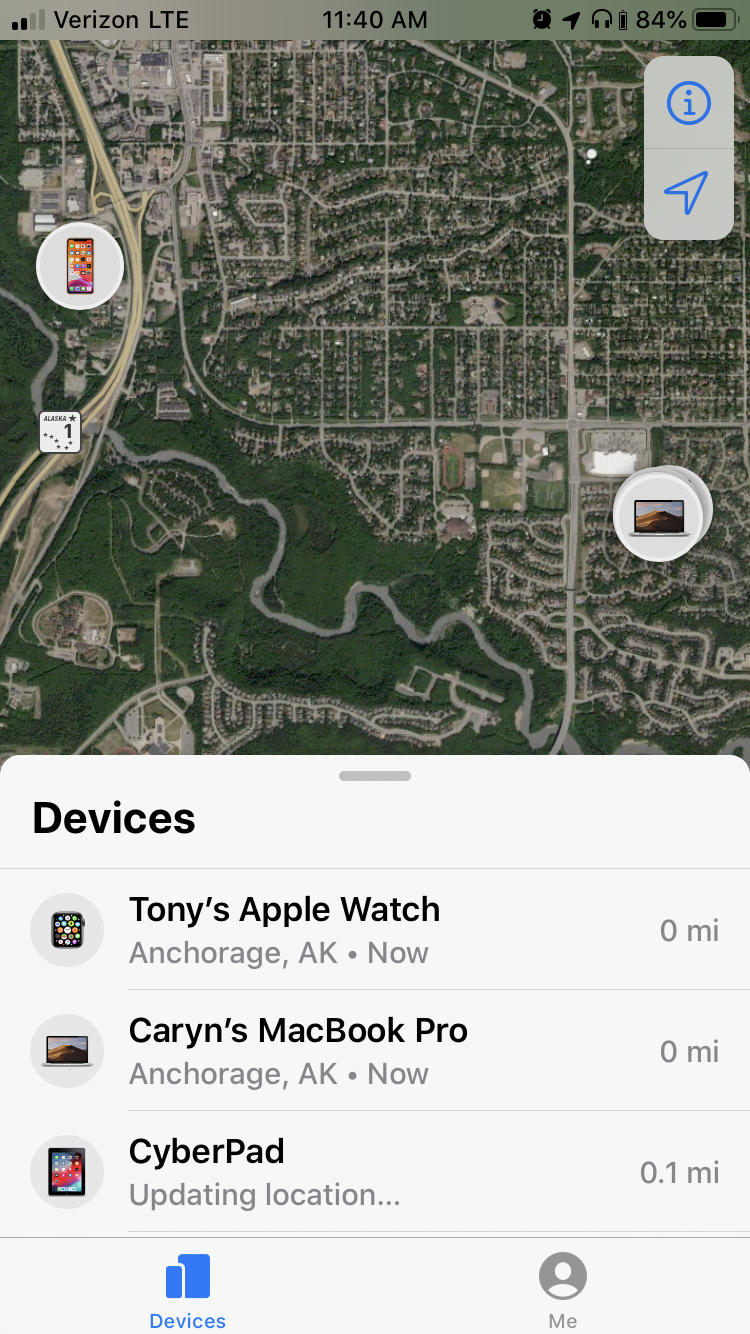
Task: Select the MacBook pin on the map
Action: 658,516
